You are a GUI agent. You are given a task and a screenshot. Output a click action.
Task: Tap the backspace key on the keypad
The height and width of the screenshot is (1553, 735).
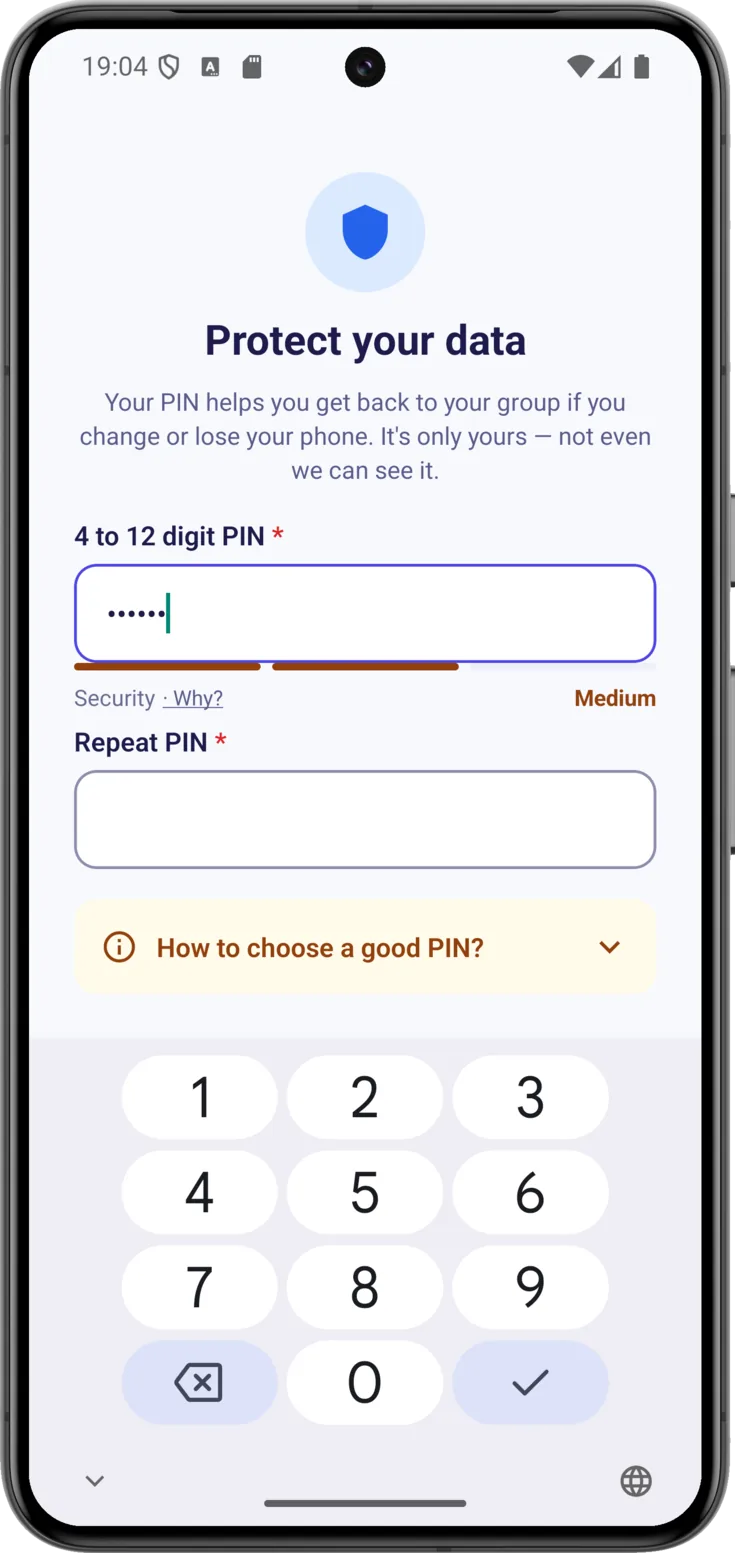(199, 1383)
